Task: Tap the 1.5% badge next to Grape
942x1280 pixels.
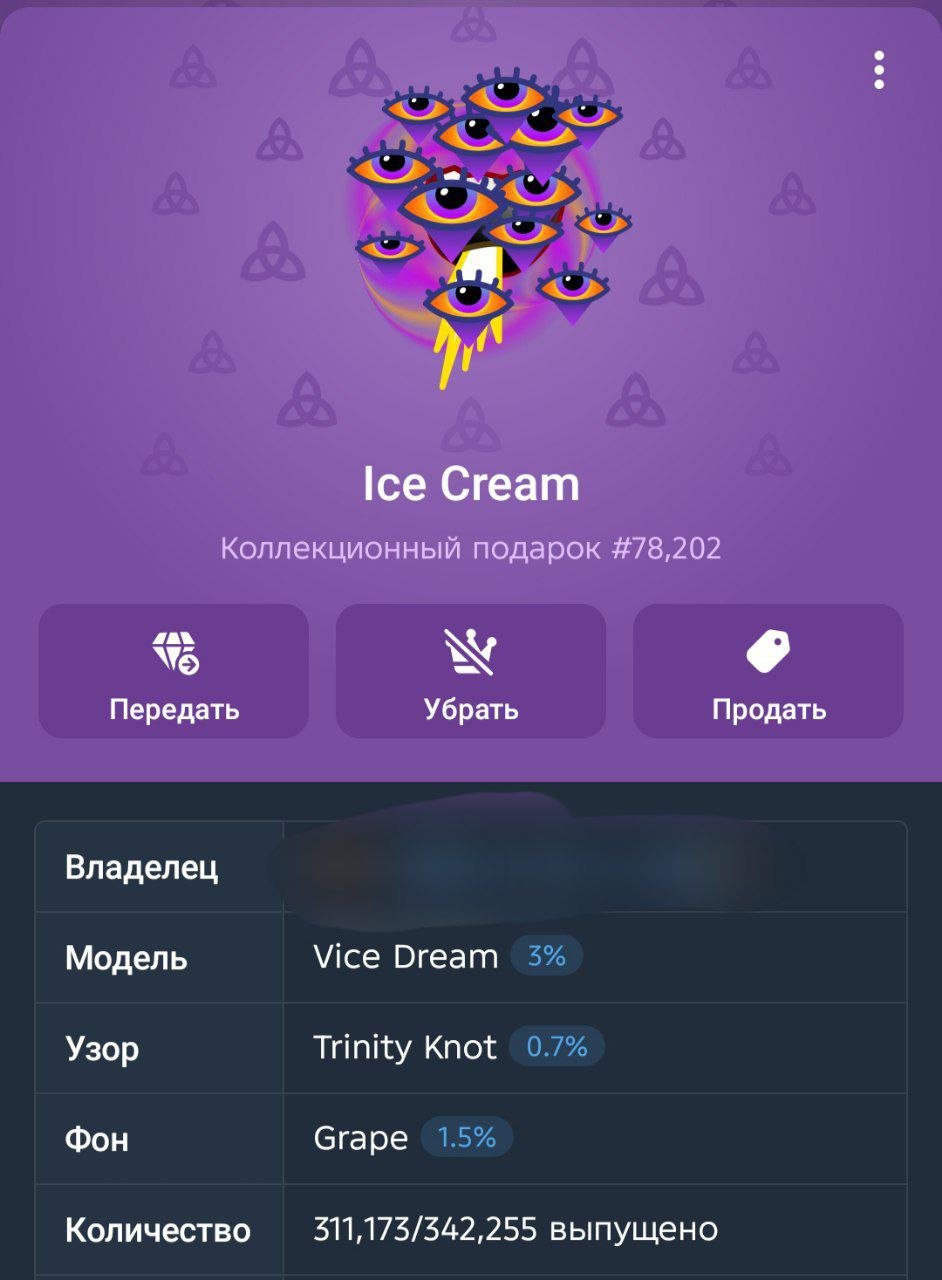Action: coord(467,1138)
